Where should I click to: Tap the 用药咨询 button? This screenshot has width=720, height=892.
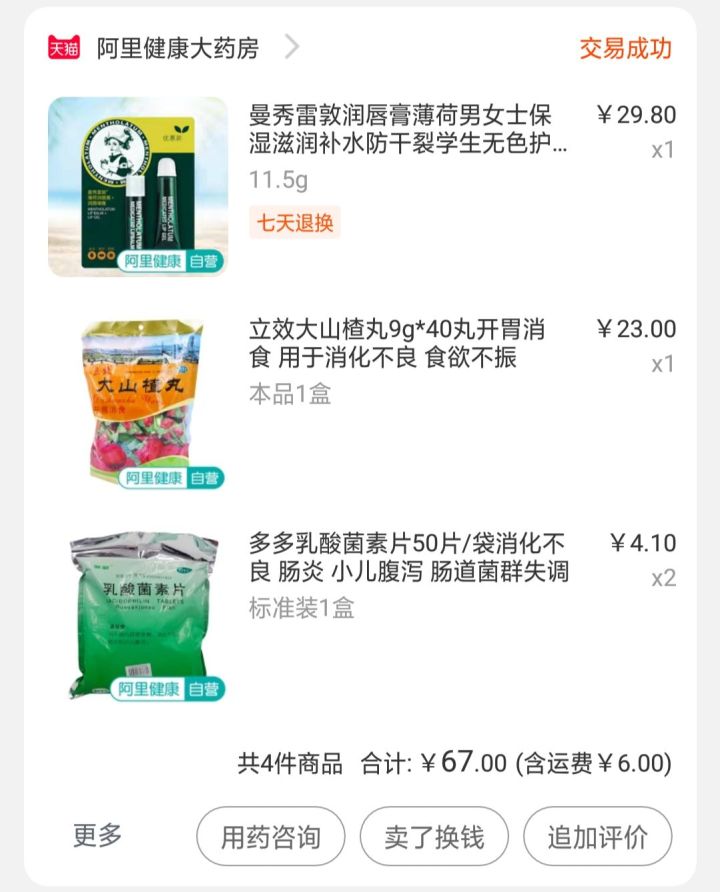(x=271, y=836)
